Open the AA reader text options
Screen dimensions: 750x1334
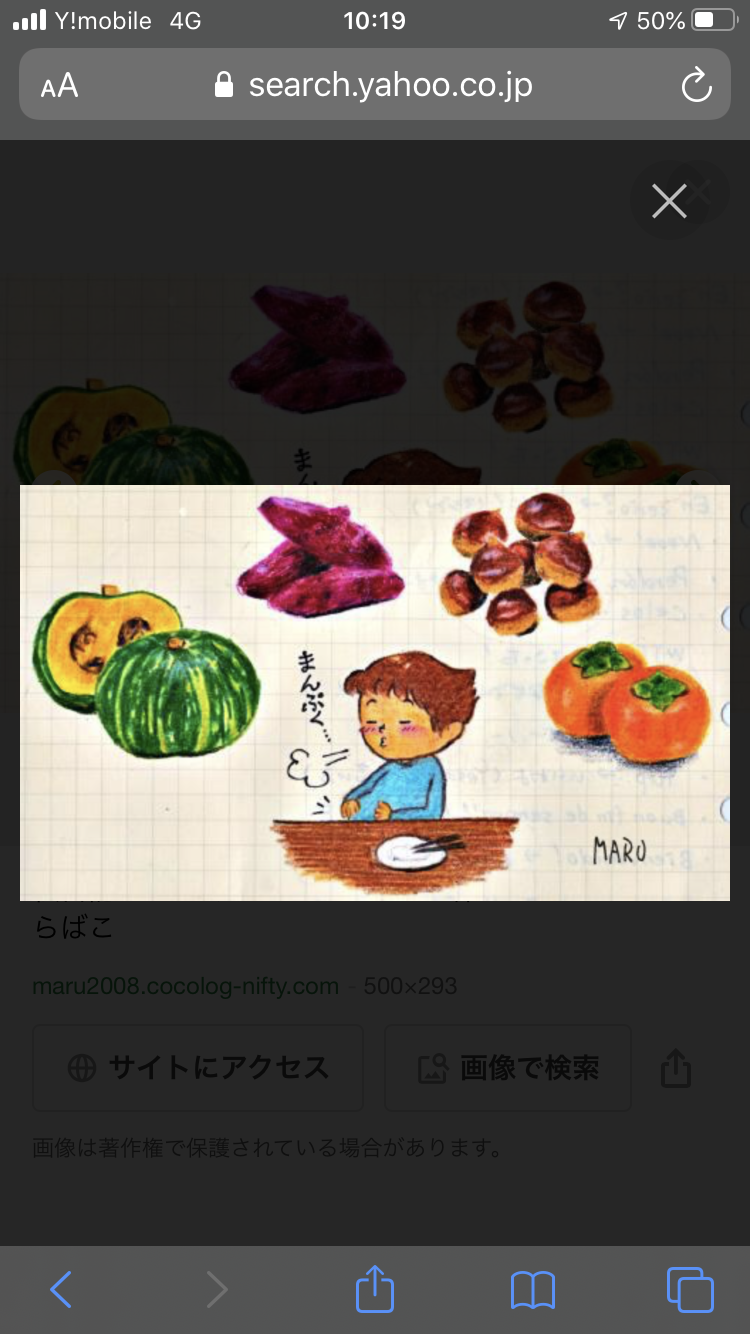click(x=59, y=85)
